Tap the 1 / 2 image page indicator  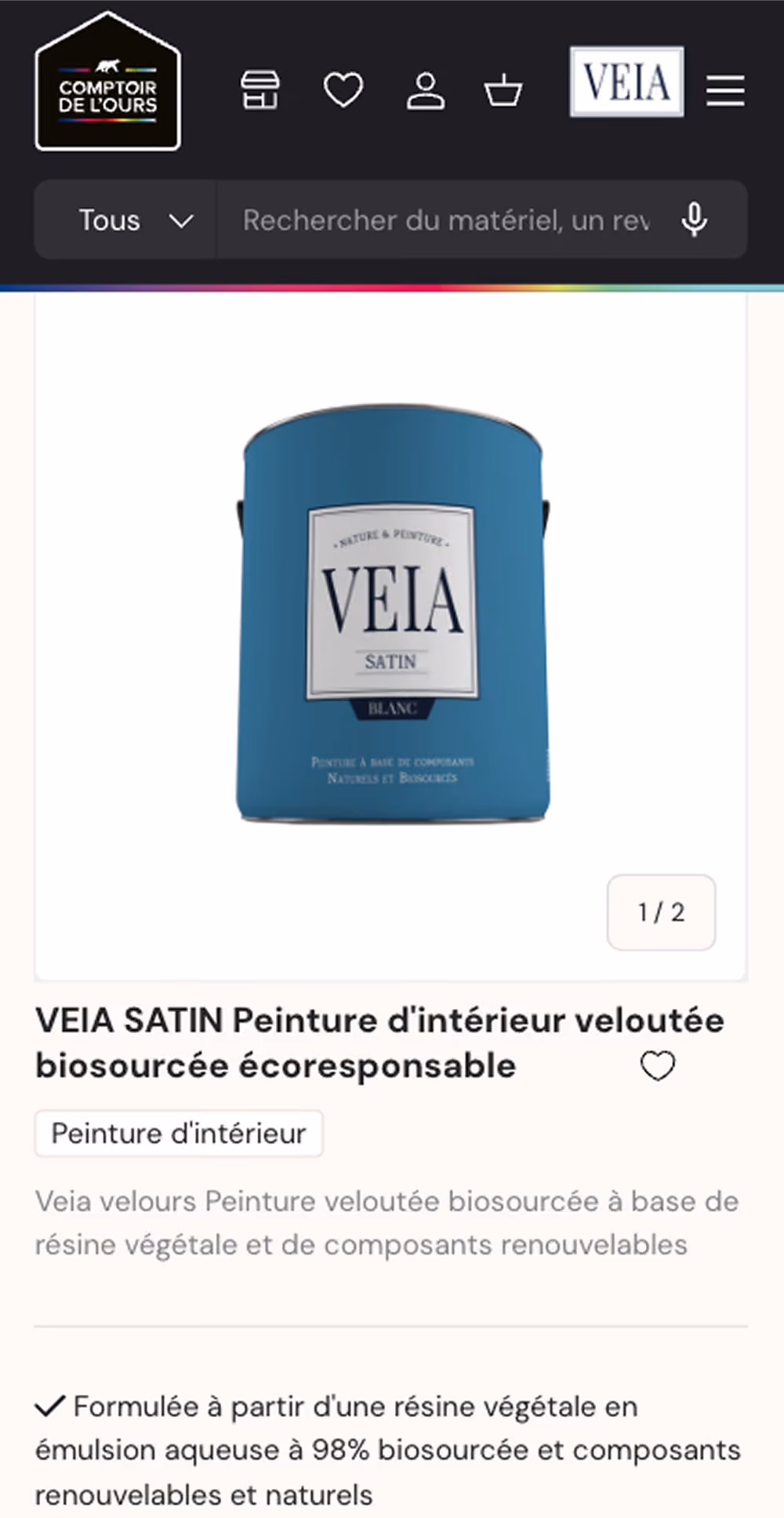[661, 912]
